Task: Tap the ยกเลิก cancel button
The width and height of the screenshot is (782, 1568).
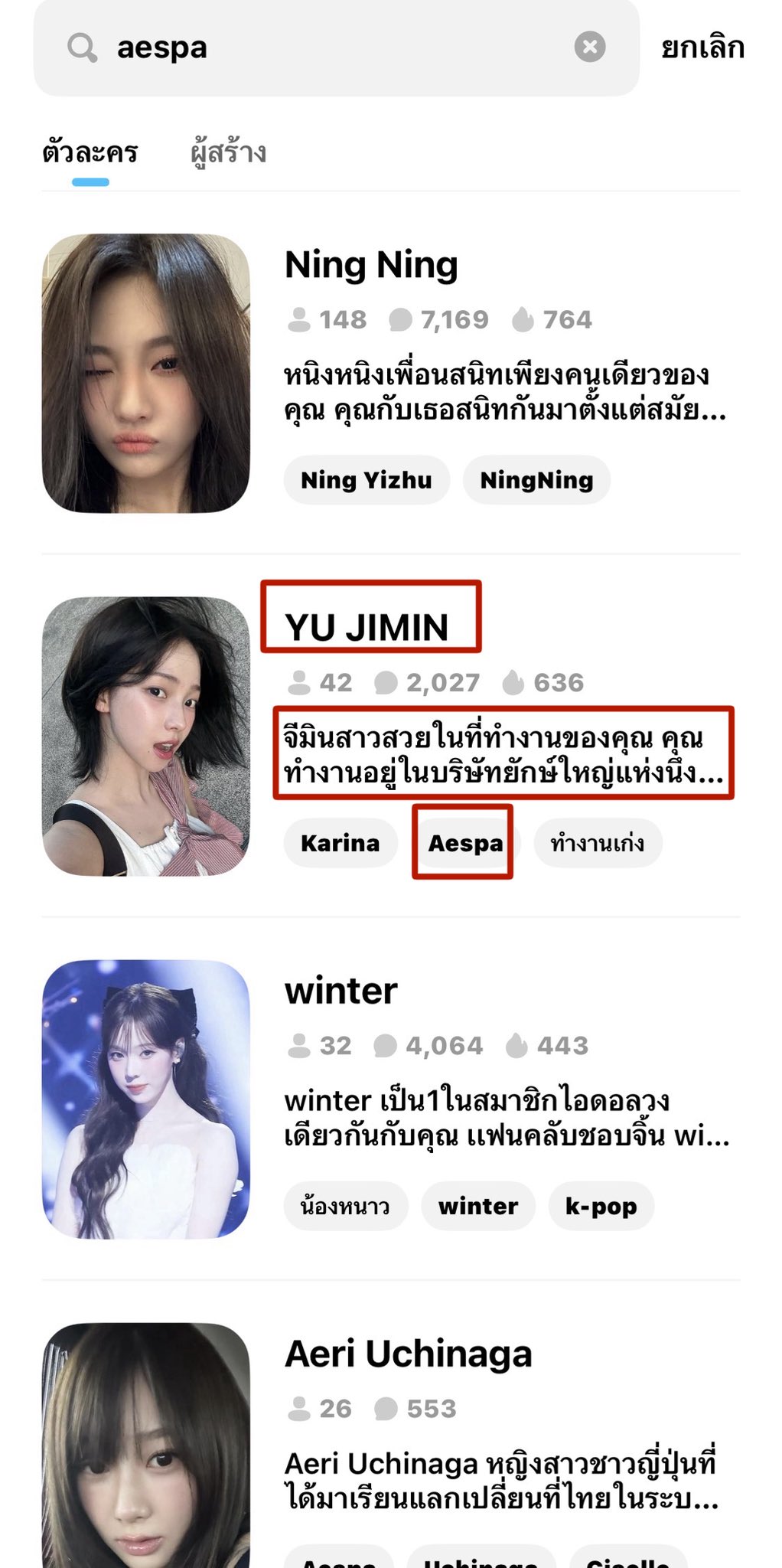Action: pyautogui.click(x=702, y=47)
